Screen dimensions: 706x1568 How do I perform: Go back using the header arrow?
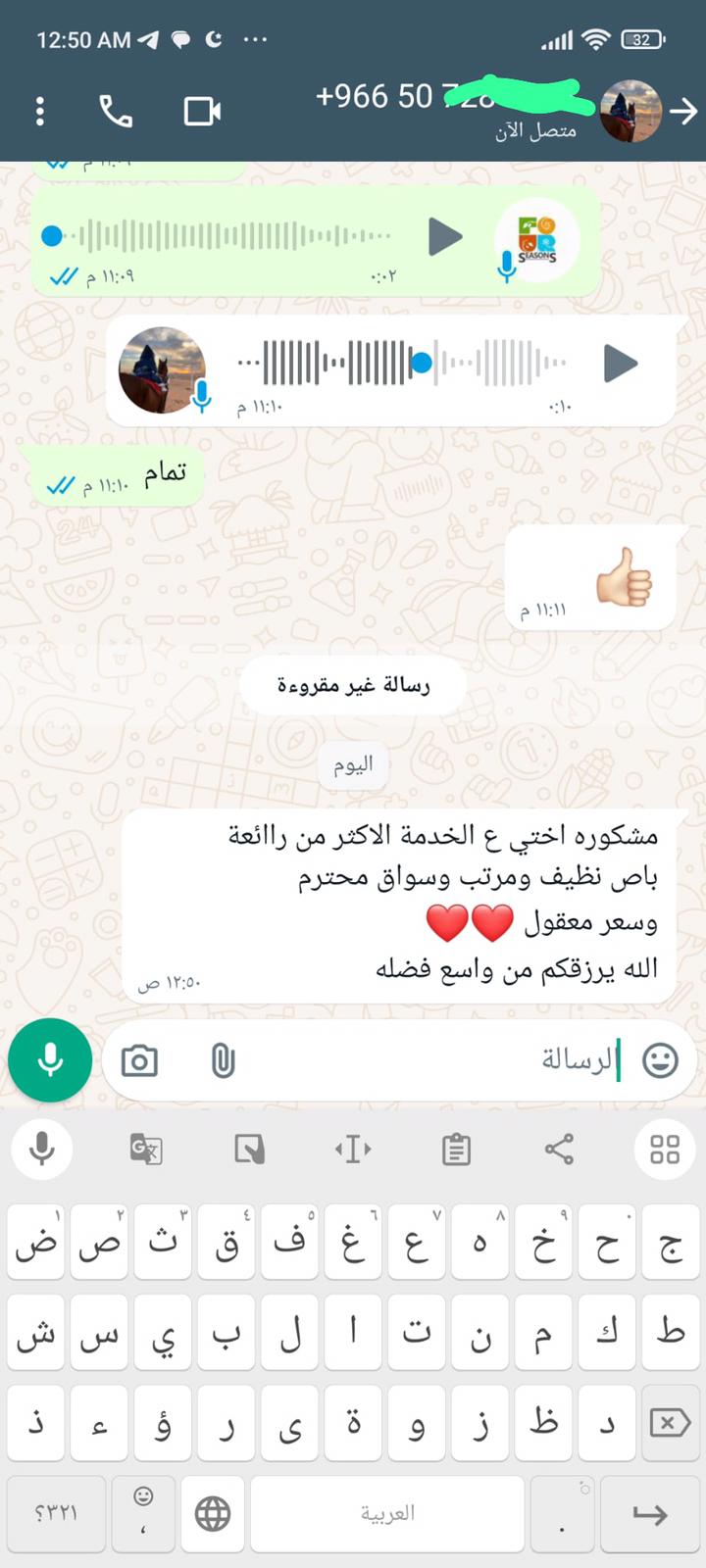tap(683, 112)
